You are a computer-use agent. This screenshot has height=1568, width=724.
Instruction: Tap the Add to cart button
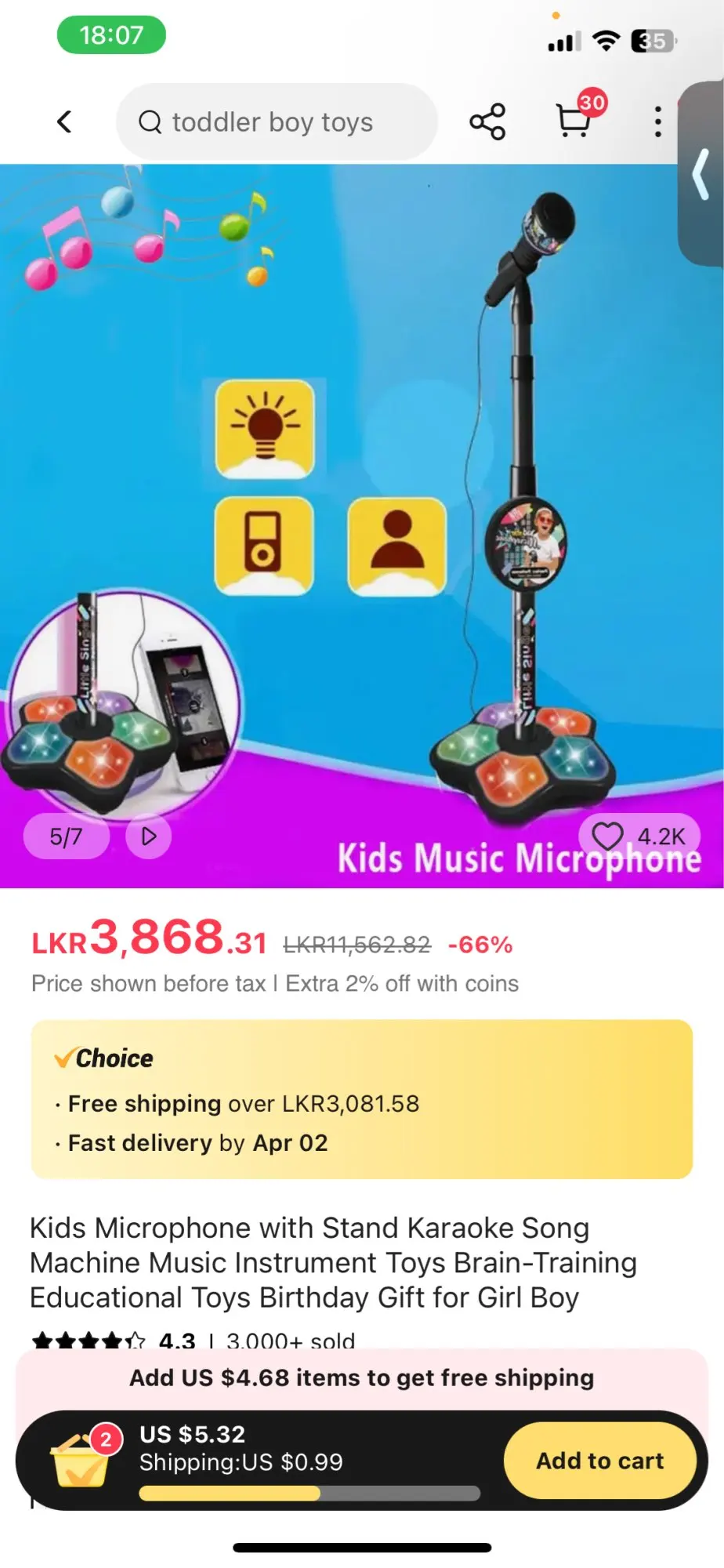[x=600, y=1461]
